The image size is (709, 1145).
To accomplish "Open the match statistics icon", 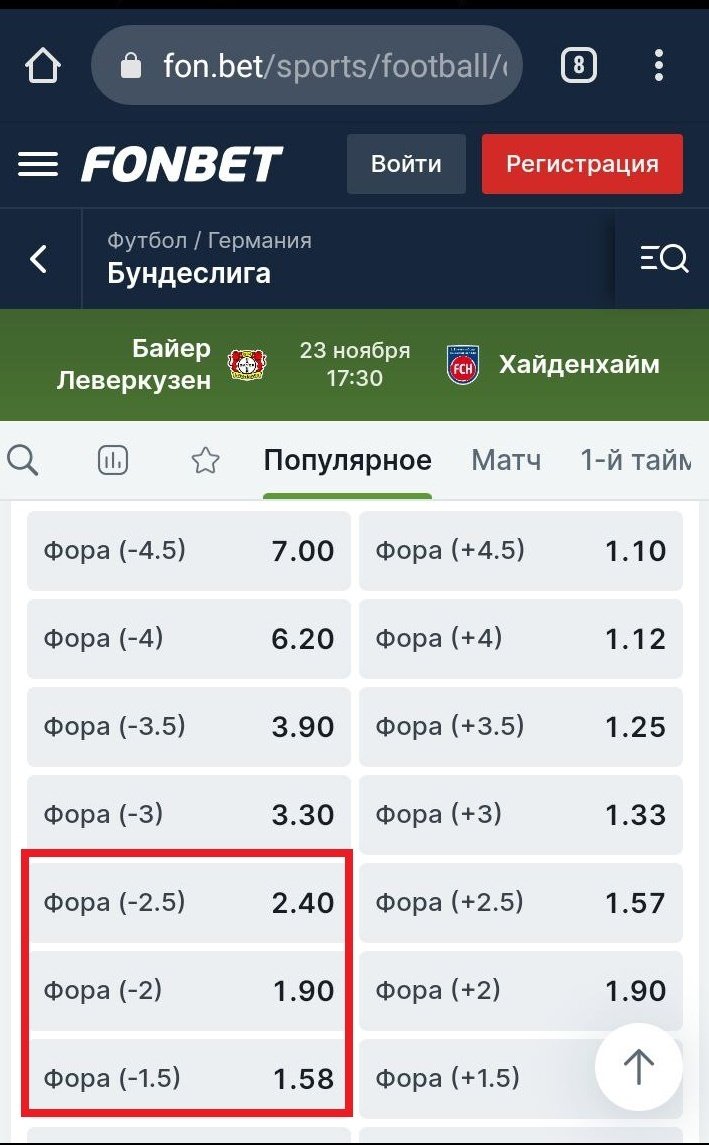I will click(113, 460).
